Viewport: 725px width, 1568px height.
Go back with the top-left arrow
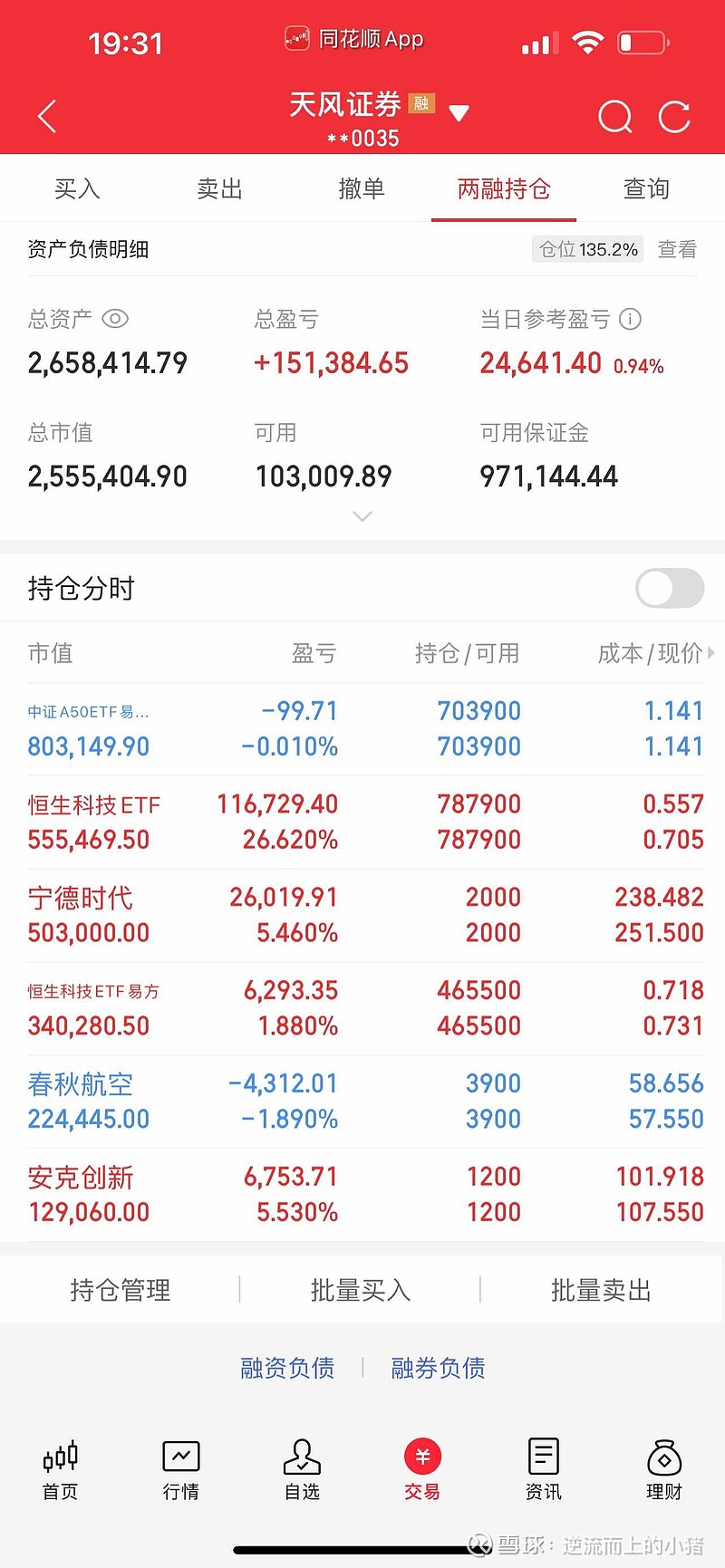[47, 117]
